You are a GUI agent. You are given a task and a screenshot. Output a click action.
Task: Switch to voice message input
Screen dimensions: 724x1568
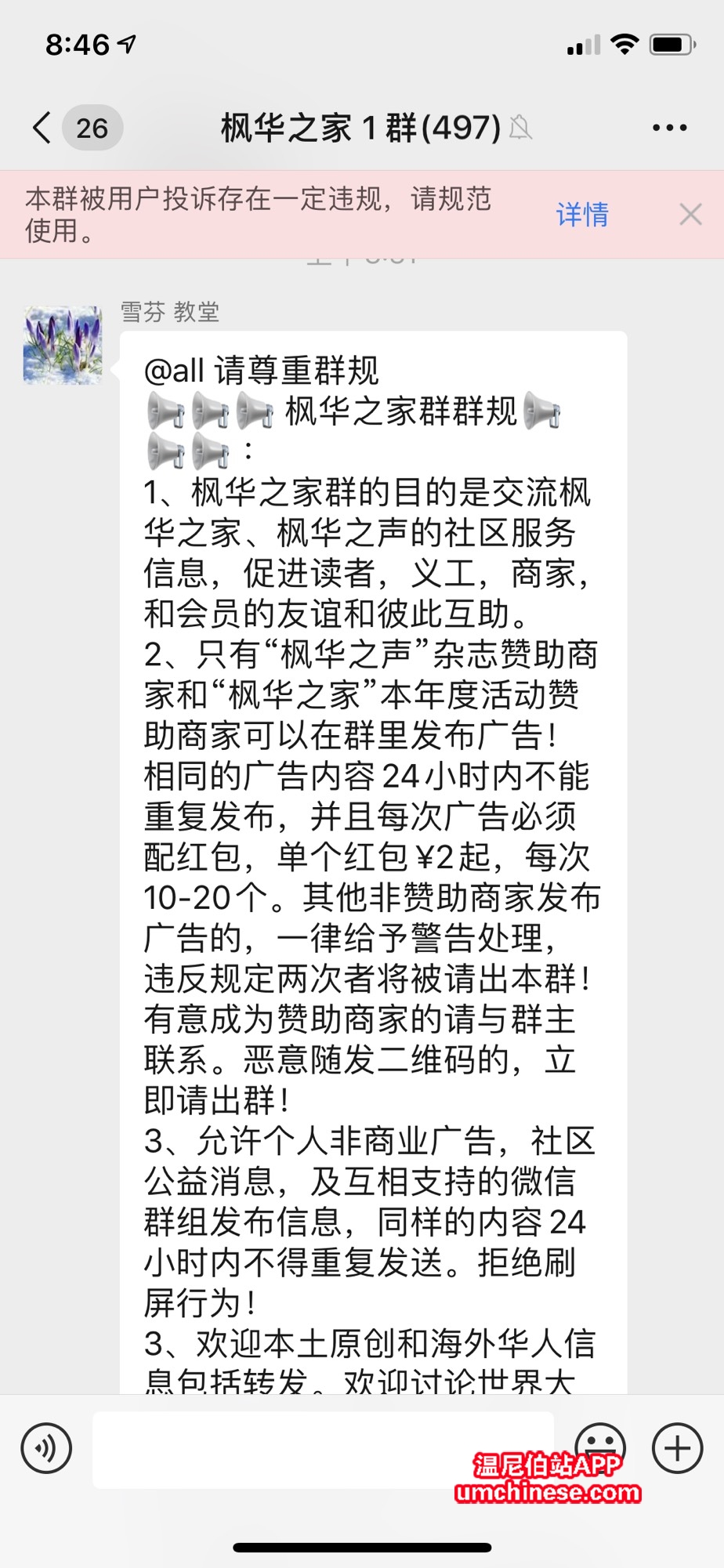[46, 1448]
